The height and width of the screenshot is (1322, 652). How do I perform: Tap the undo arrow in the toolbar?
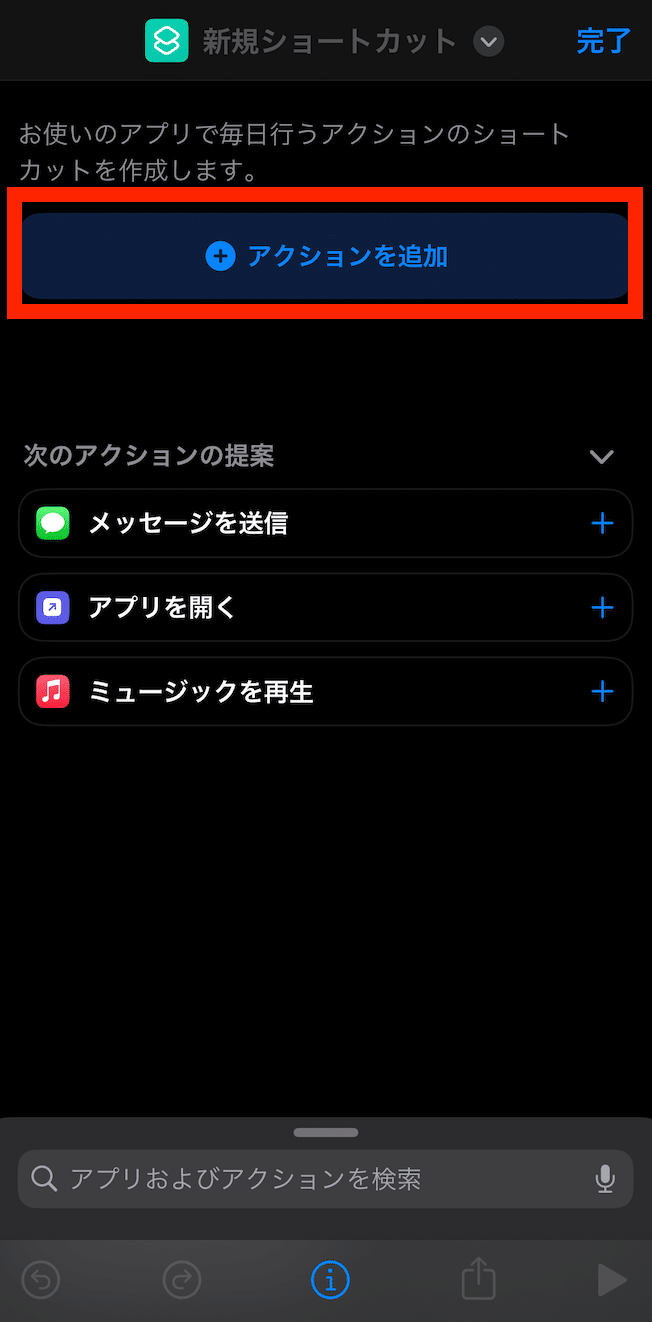[41, 1280]
